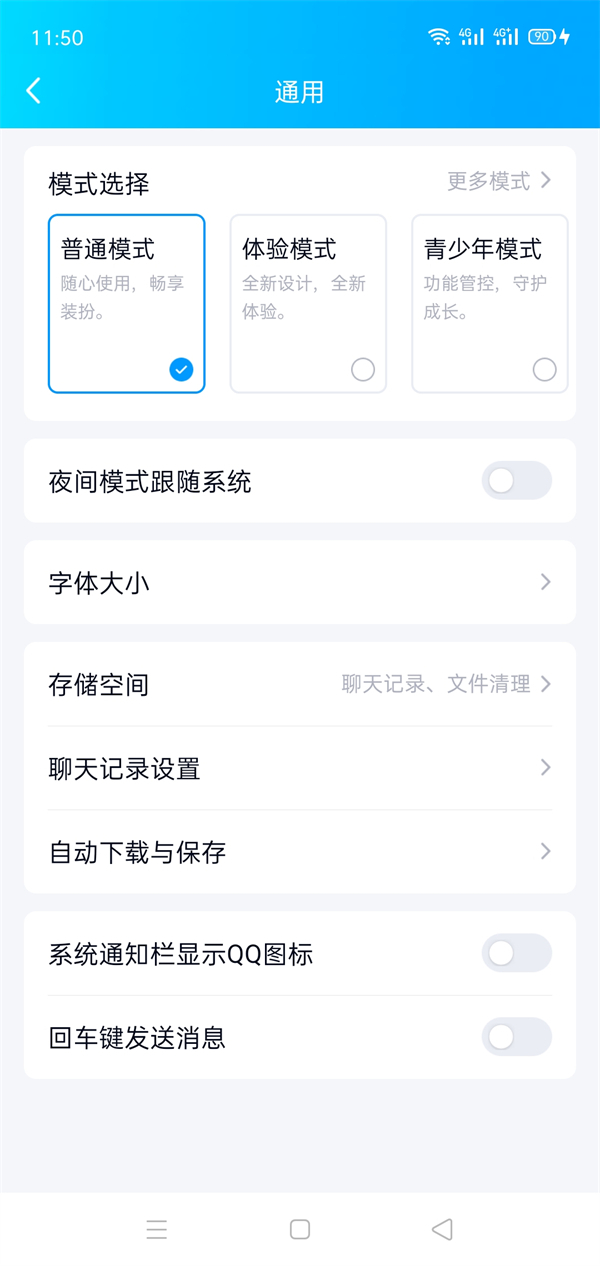Tap the system home button
This screenshot has height=1266, width=600.
300,1229
